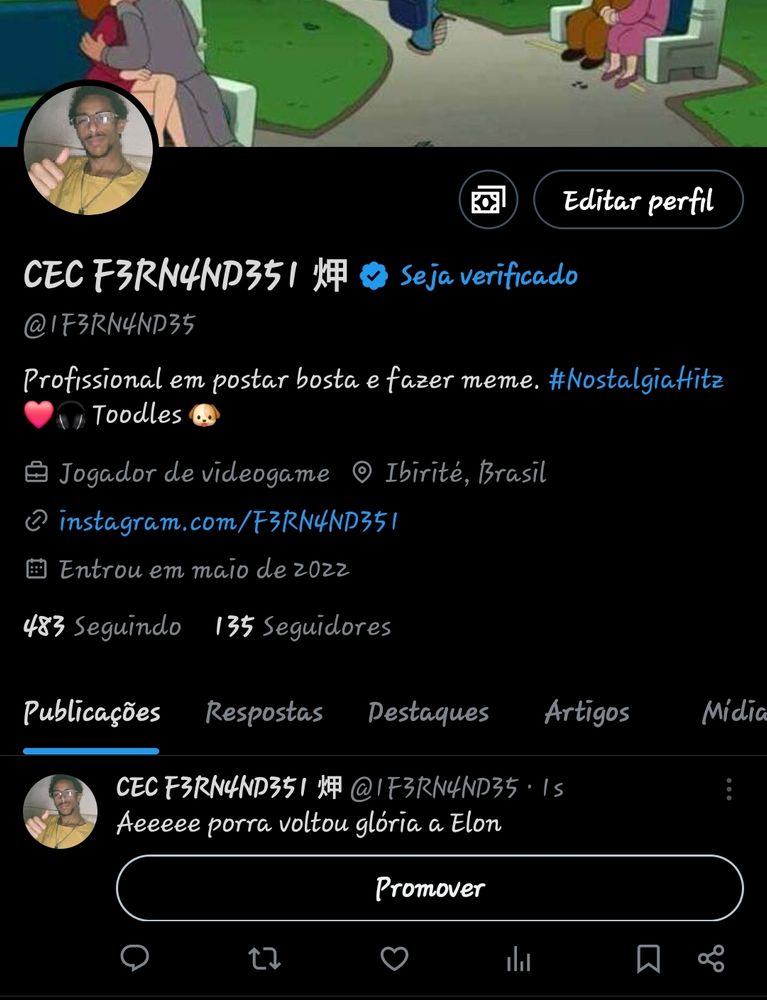Image resolution: width=767 pixels, height=1000 pixels.
Task: Open the large profile picture
Action: tap(88, 150)
